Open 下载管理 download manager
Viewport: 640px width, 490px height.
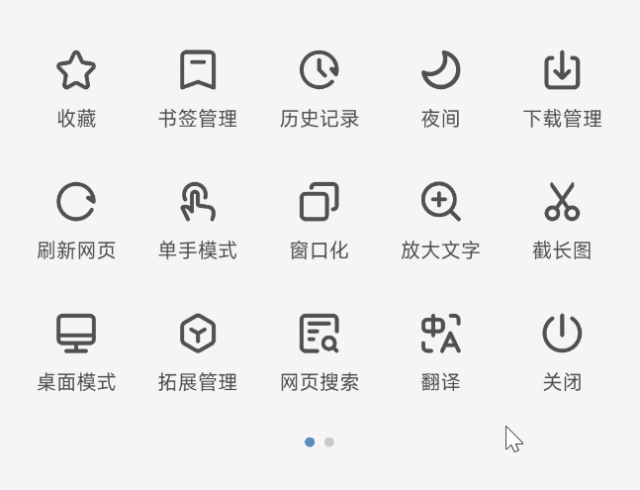[562, 71]
